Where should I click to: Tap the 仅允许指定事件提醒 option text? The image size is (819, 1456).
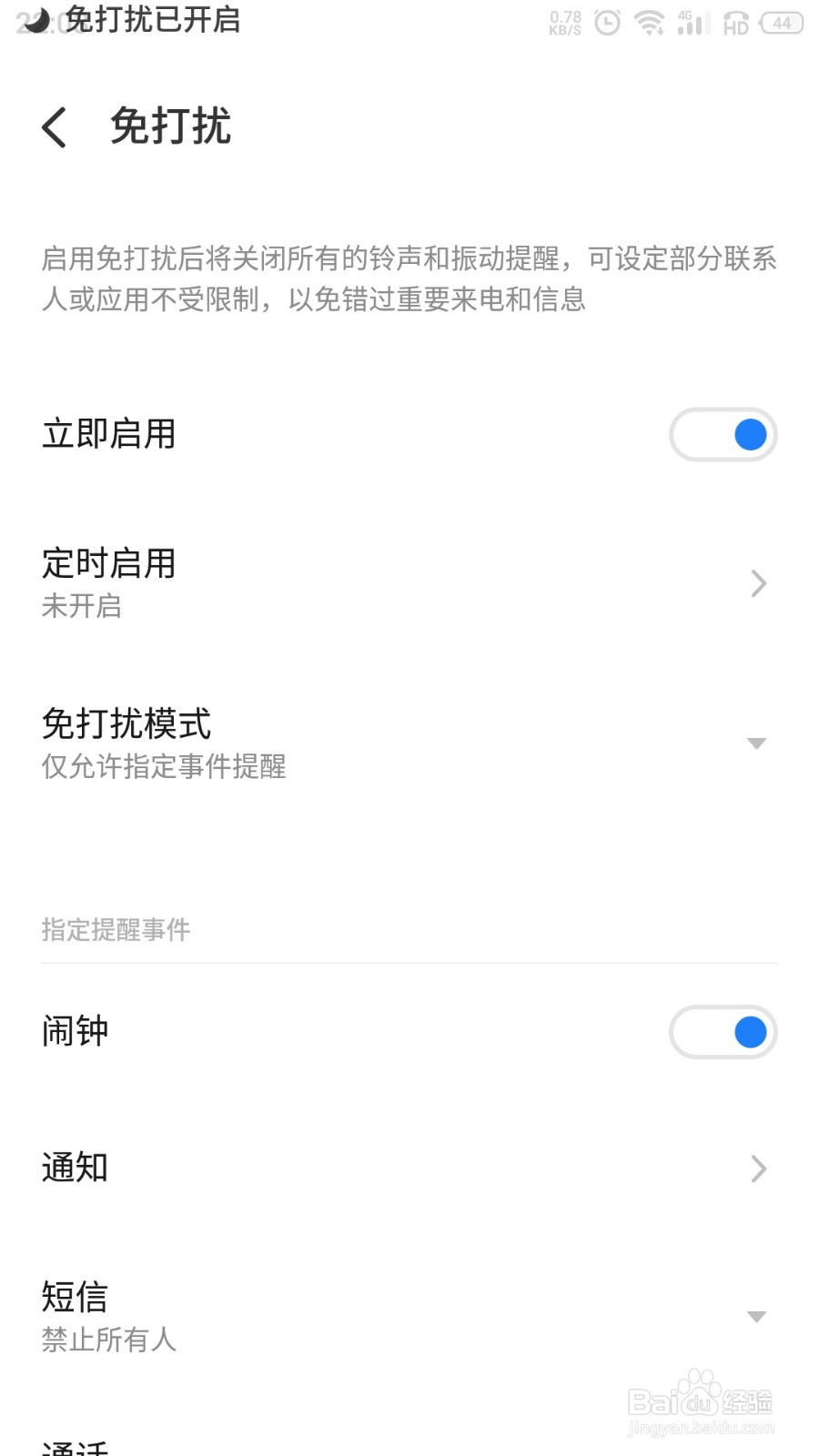pyautogui.click(x=164, y=768)
